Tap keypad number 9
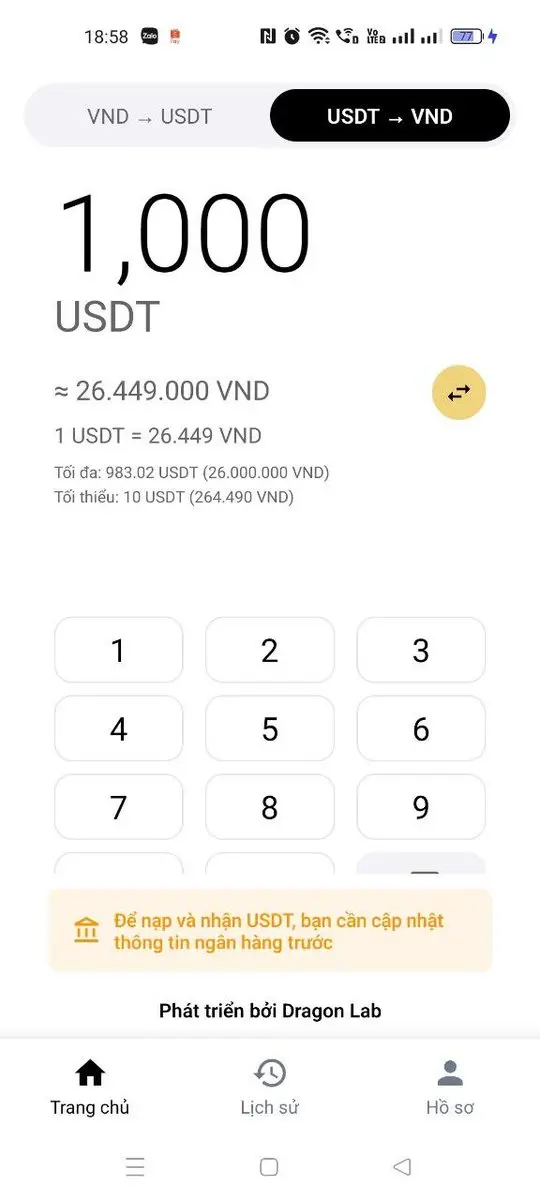 421,806
